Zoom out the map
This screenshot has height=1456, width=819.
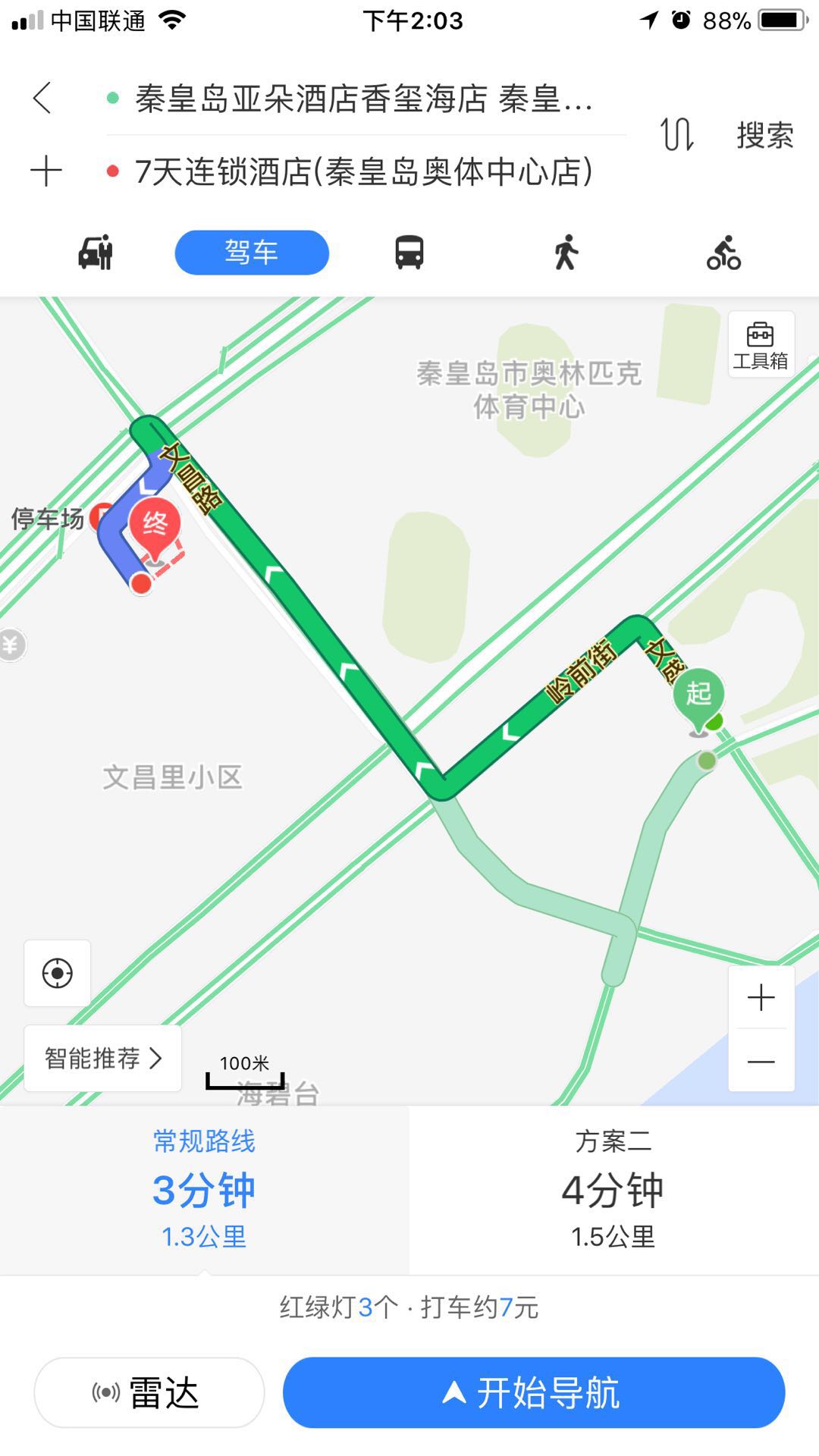coord(761,1061)
